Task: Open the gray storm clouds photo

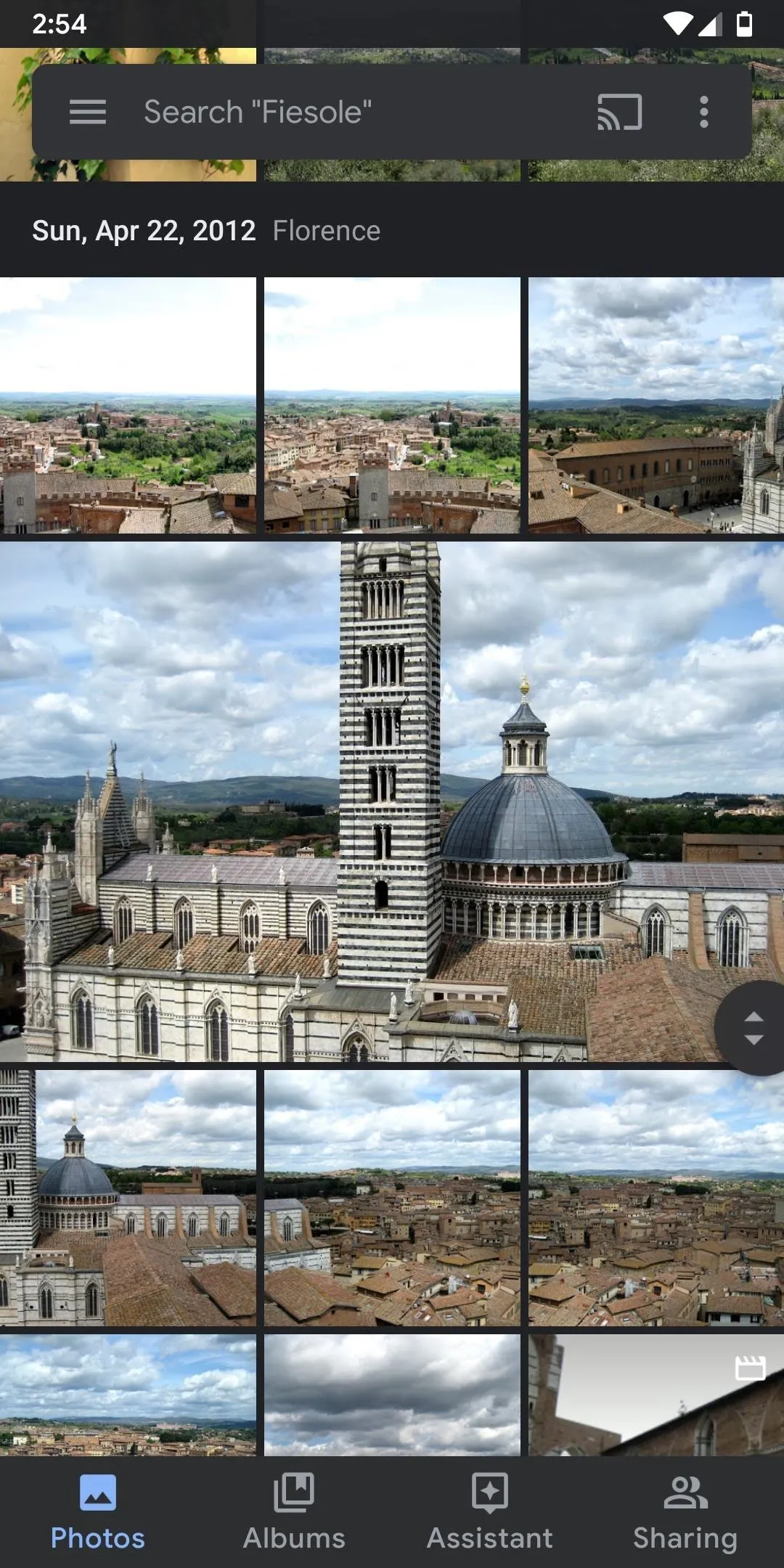Action: click(x=392, y=1395)
